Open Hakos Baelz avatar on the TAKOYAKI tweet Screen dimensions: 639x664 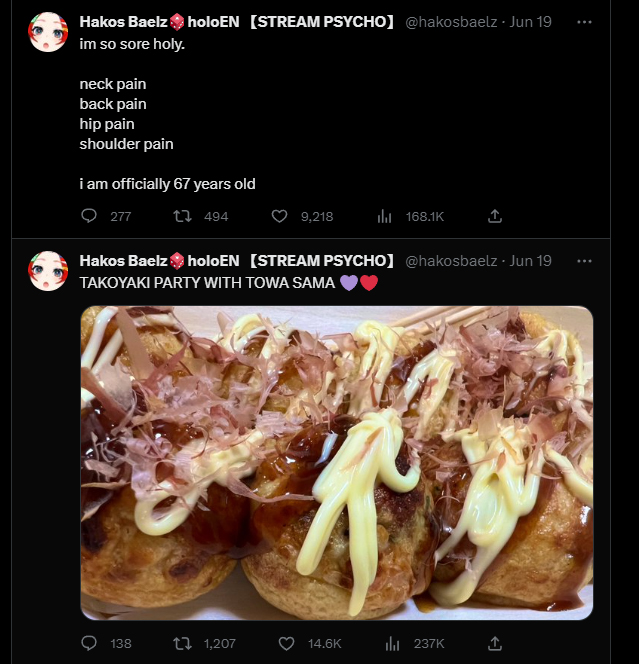pos(48,270)
